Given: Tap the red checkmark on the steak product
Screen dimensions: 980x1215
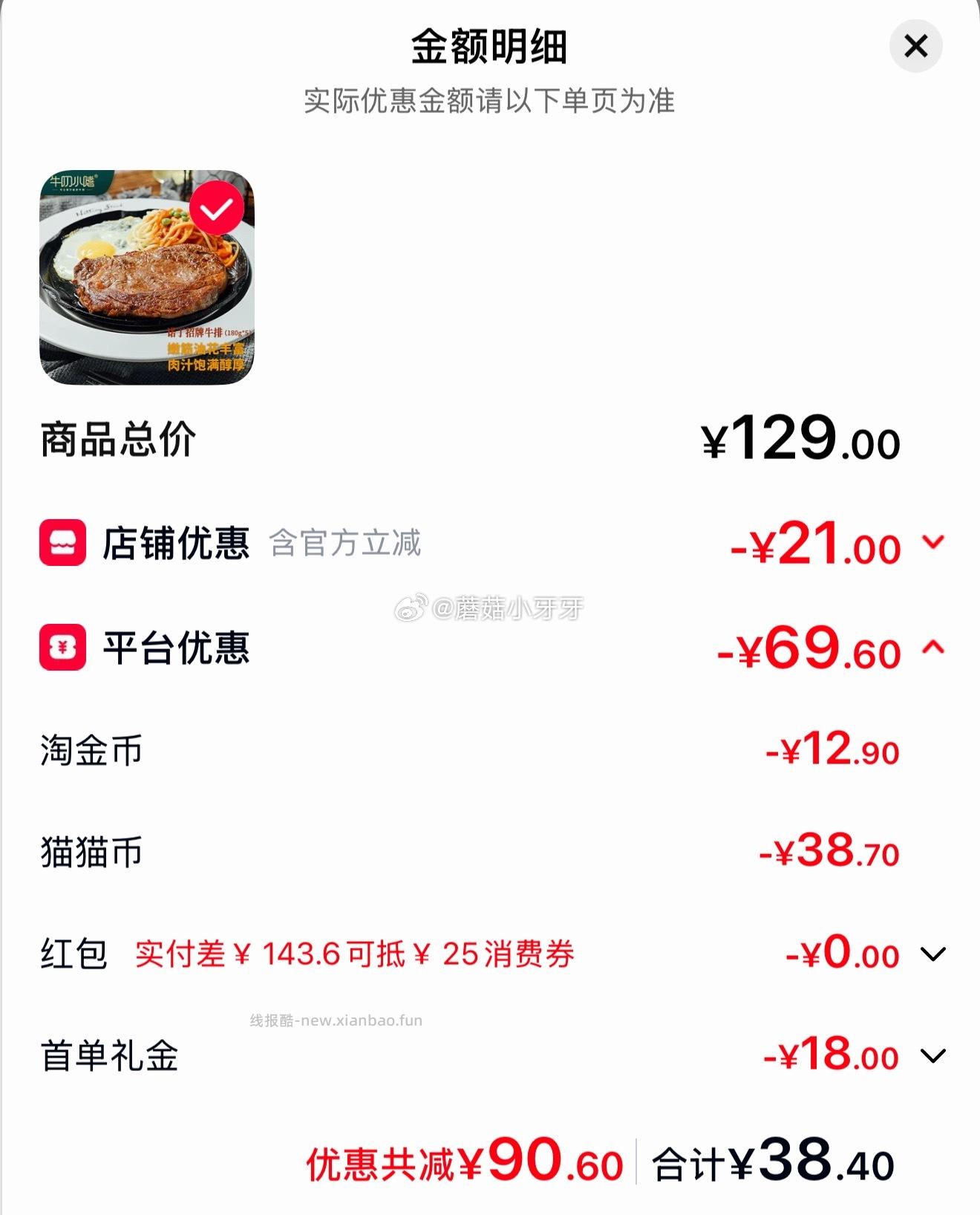Looking at the screenshot, I should (216, 209).
